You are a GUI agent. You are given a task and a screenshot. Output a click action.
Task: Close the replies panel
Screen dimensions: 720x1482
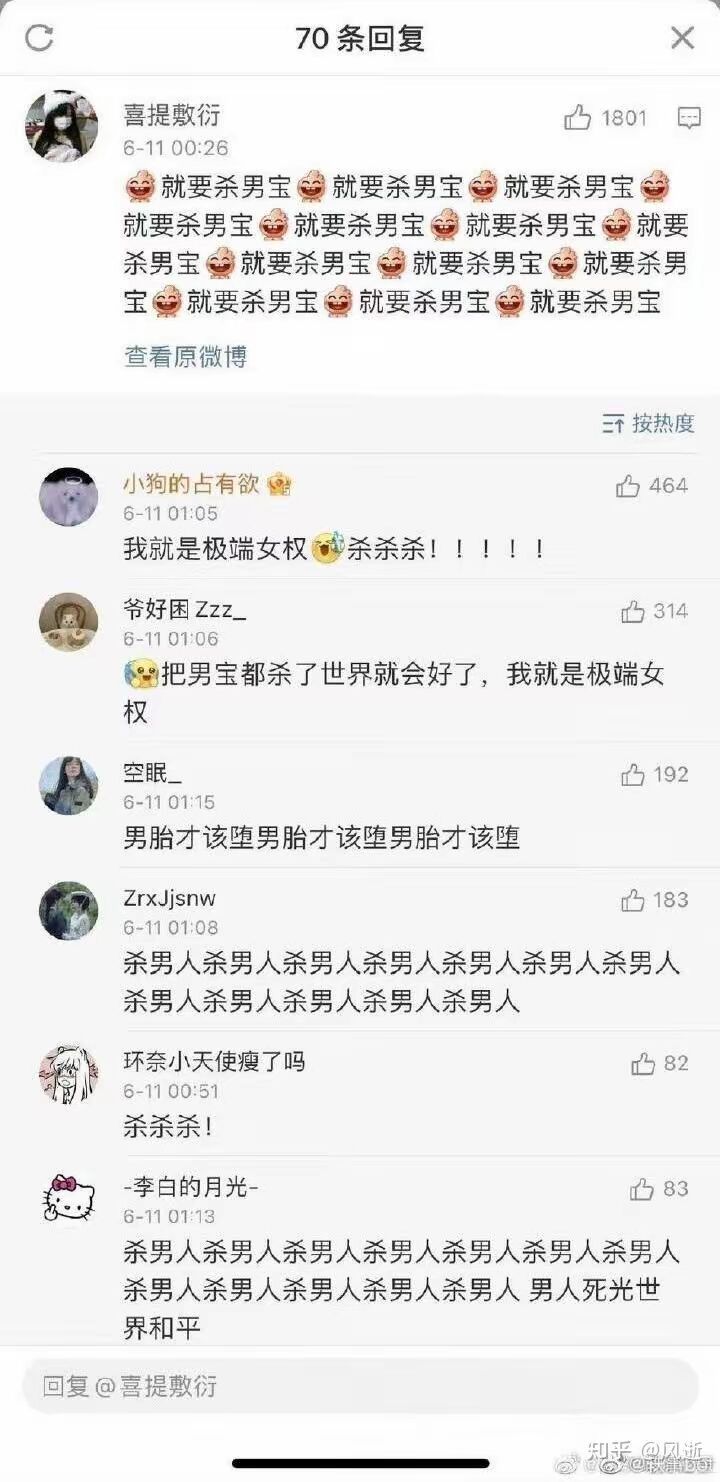click(682, 38)
